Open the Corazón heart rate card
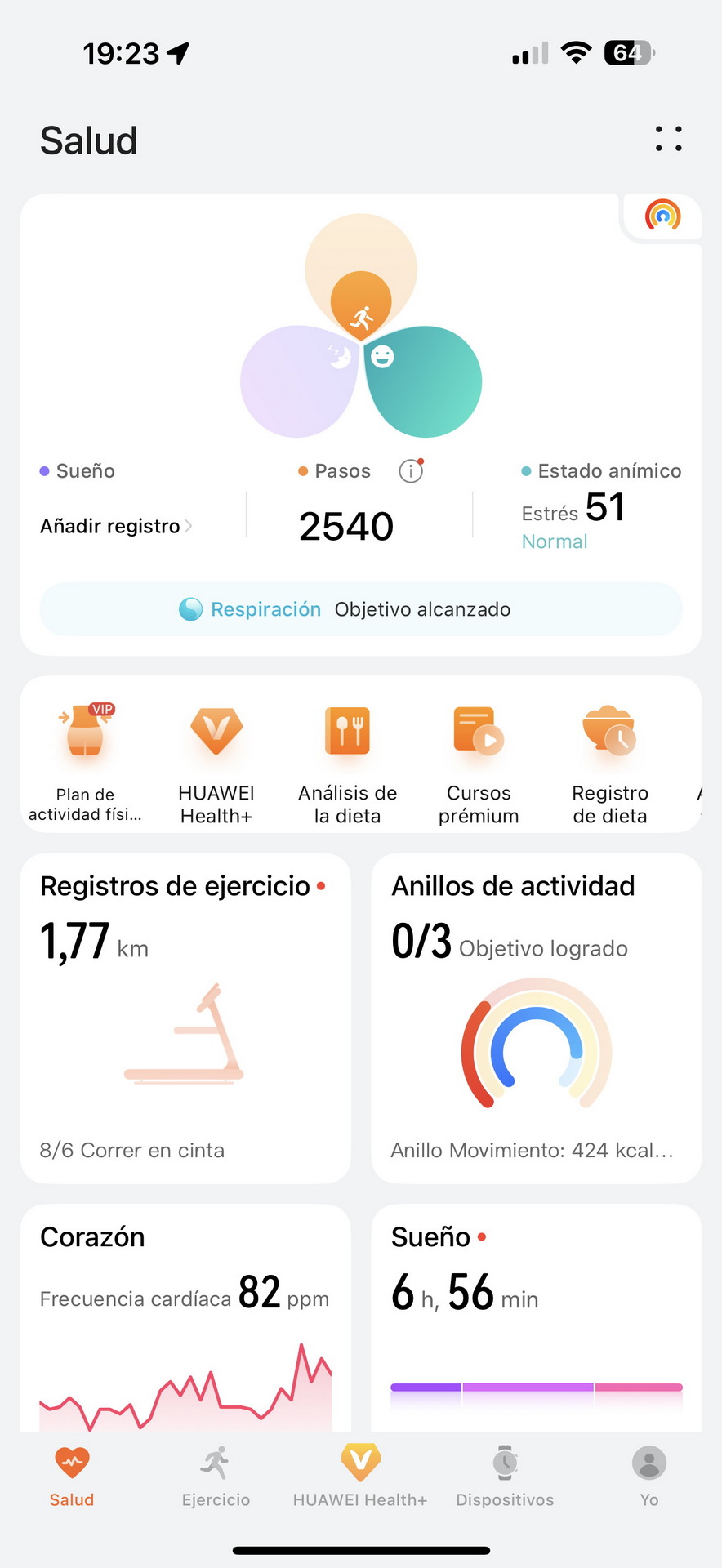 (x=185, y=1317)
